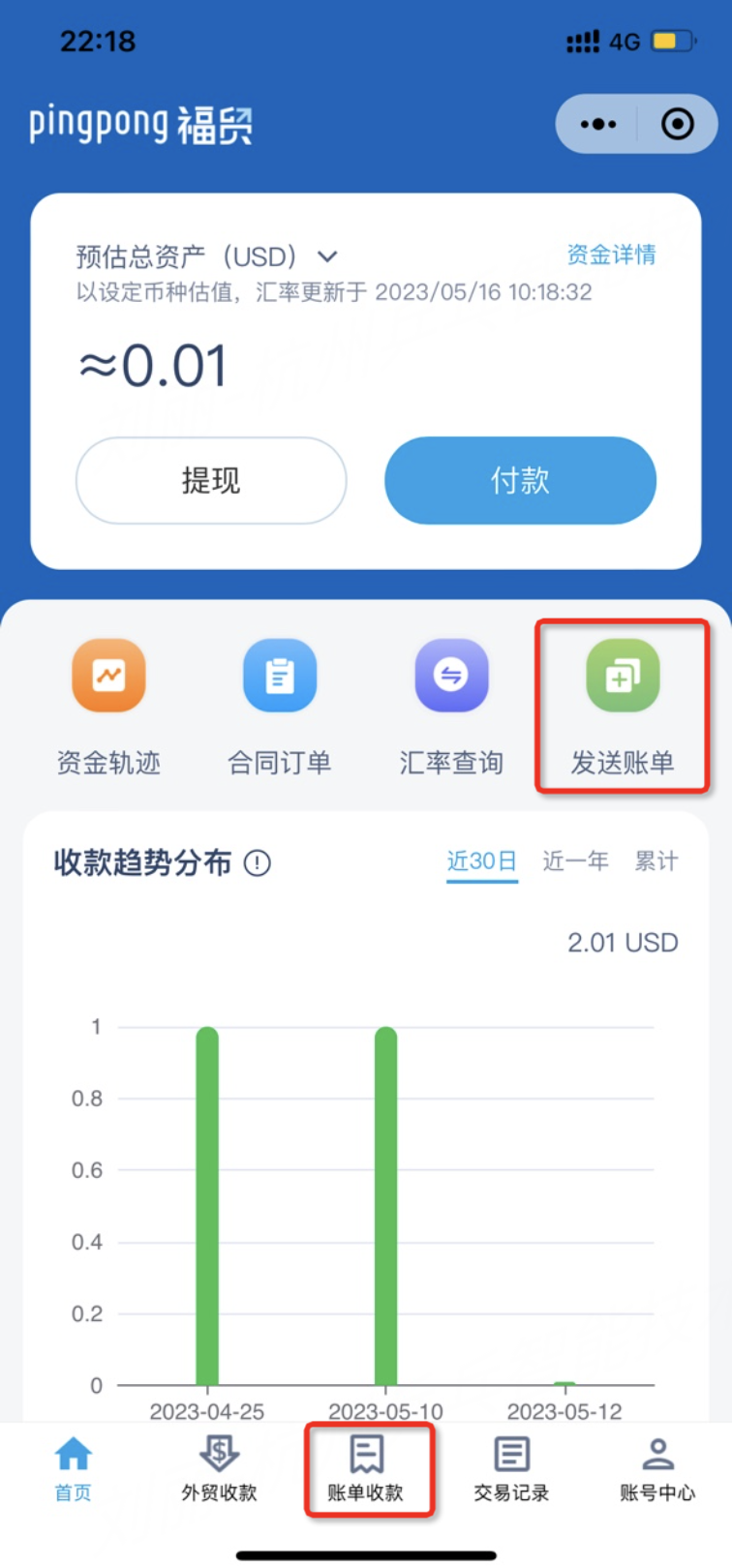Screen dimensions: 732x1568
Task: Open 资金详情 fund details link
Action: 611,254
